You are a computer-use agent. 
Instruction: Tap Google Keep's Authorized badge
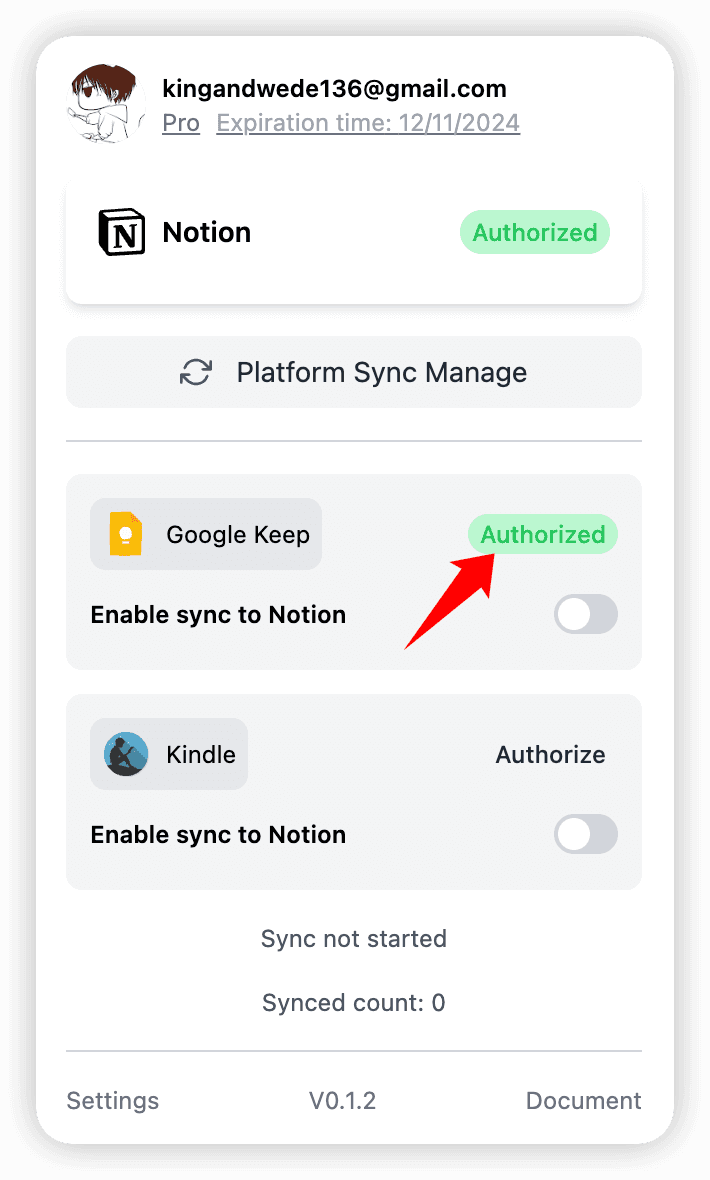click(x=542, y=535)
